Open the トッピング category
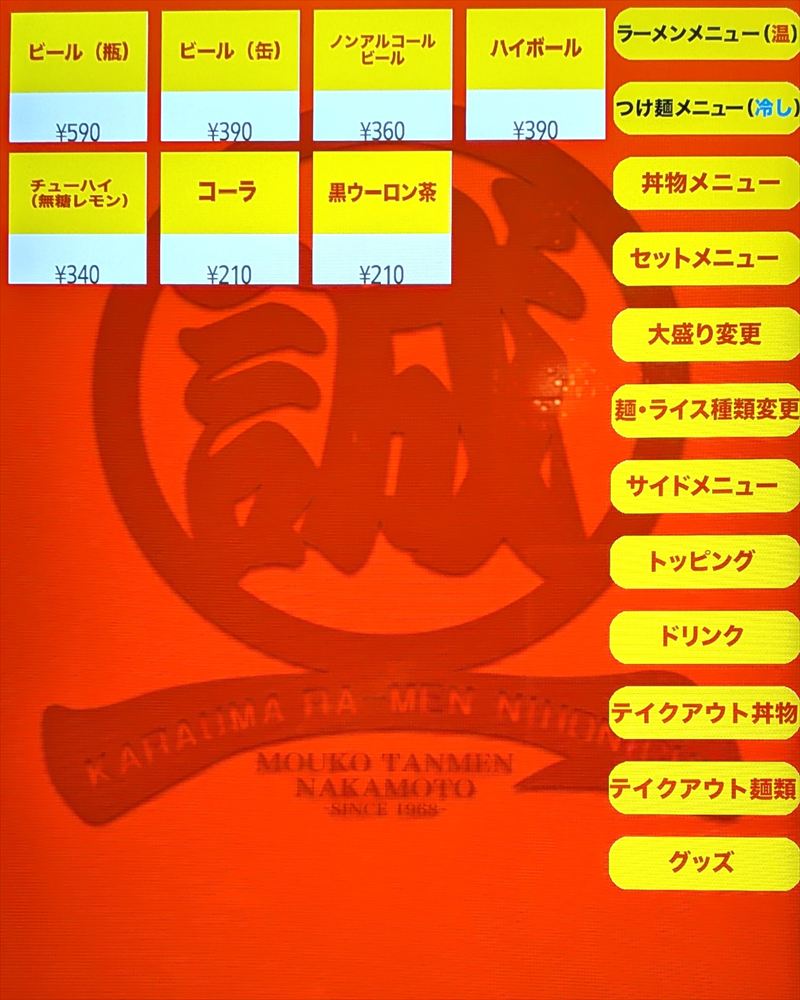Screen dimensions: 800x1000 [705, 561]
